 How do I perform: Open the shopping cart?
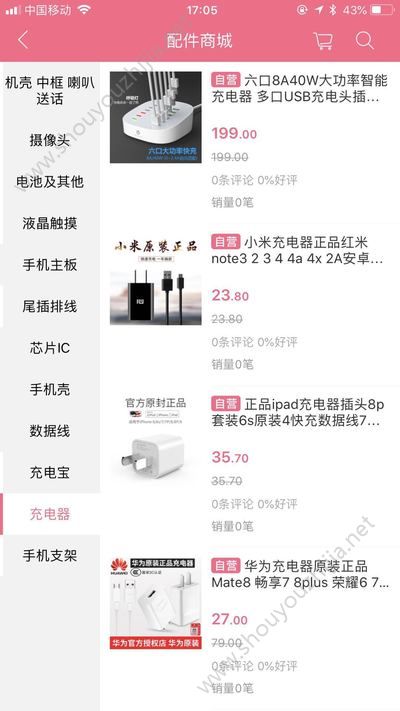point(323,40)
